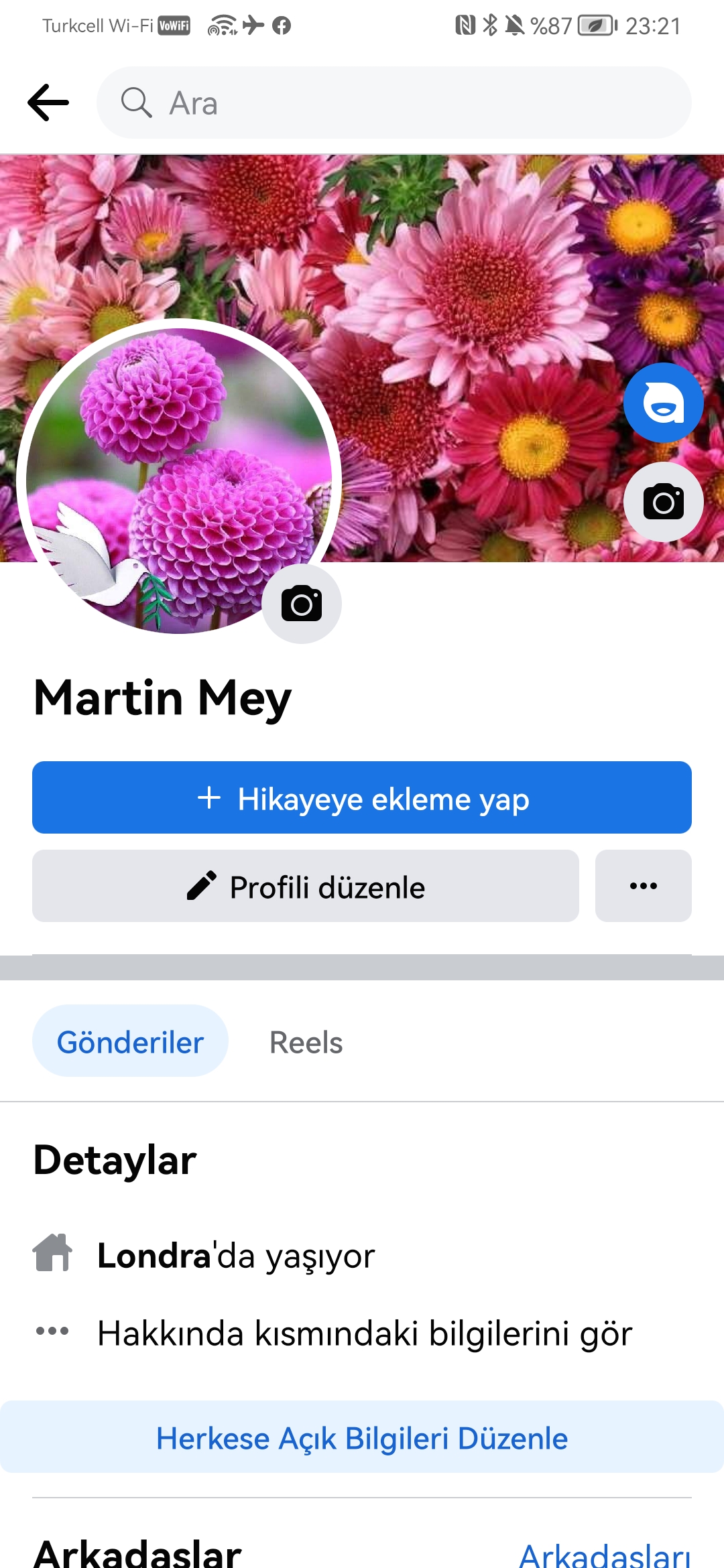Open Profili düzenle
The image size is (724, 1568).
[x=306, y=886]
